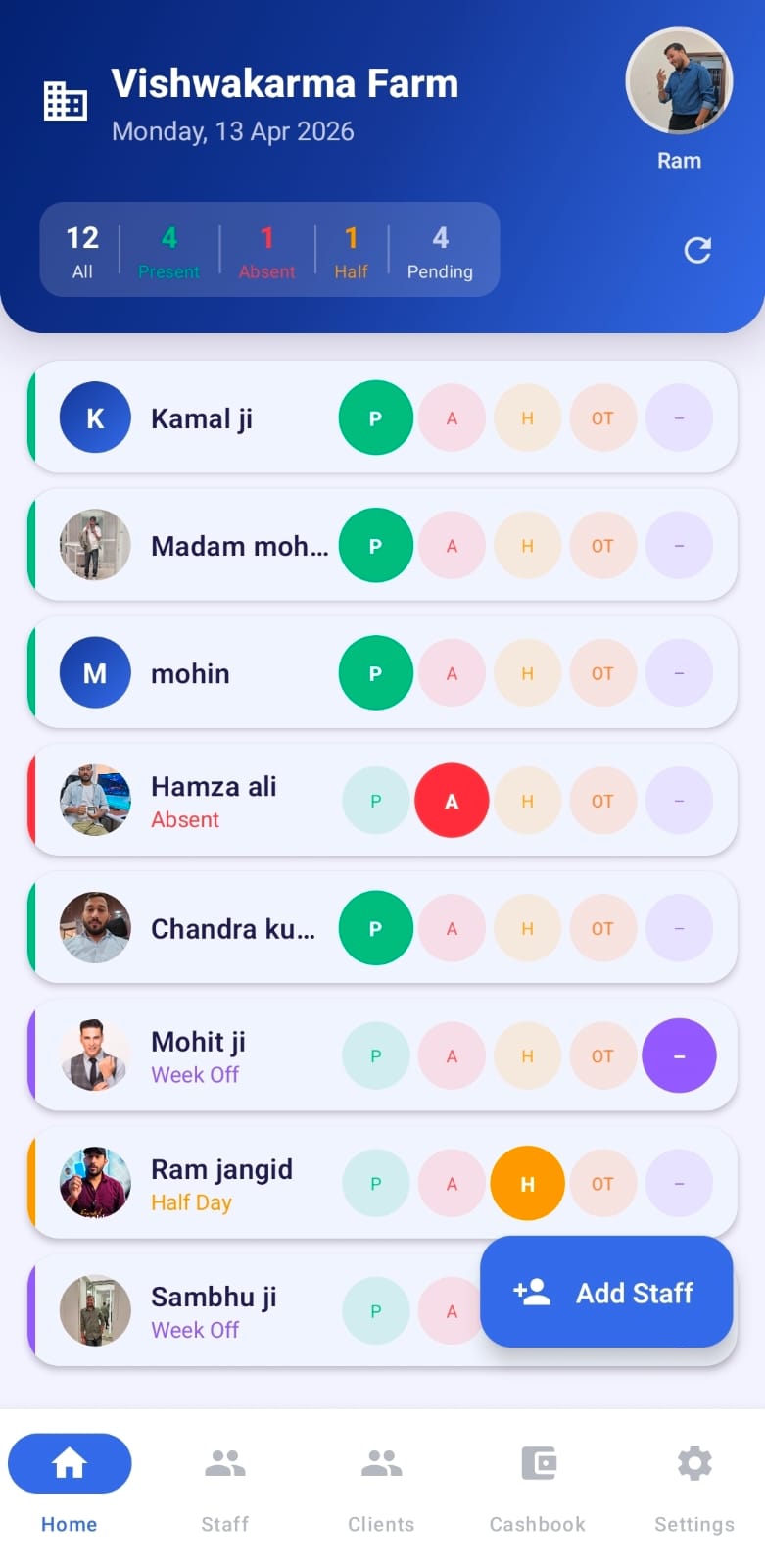Add overtime for Ram jangid
The image size is (765, 1568).
tap(602, 1183)
